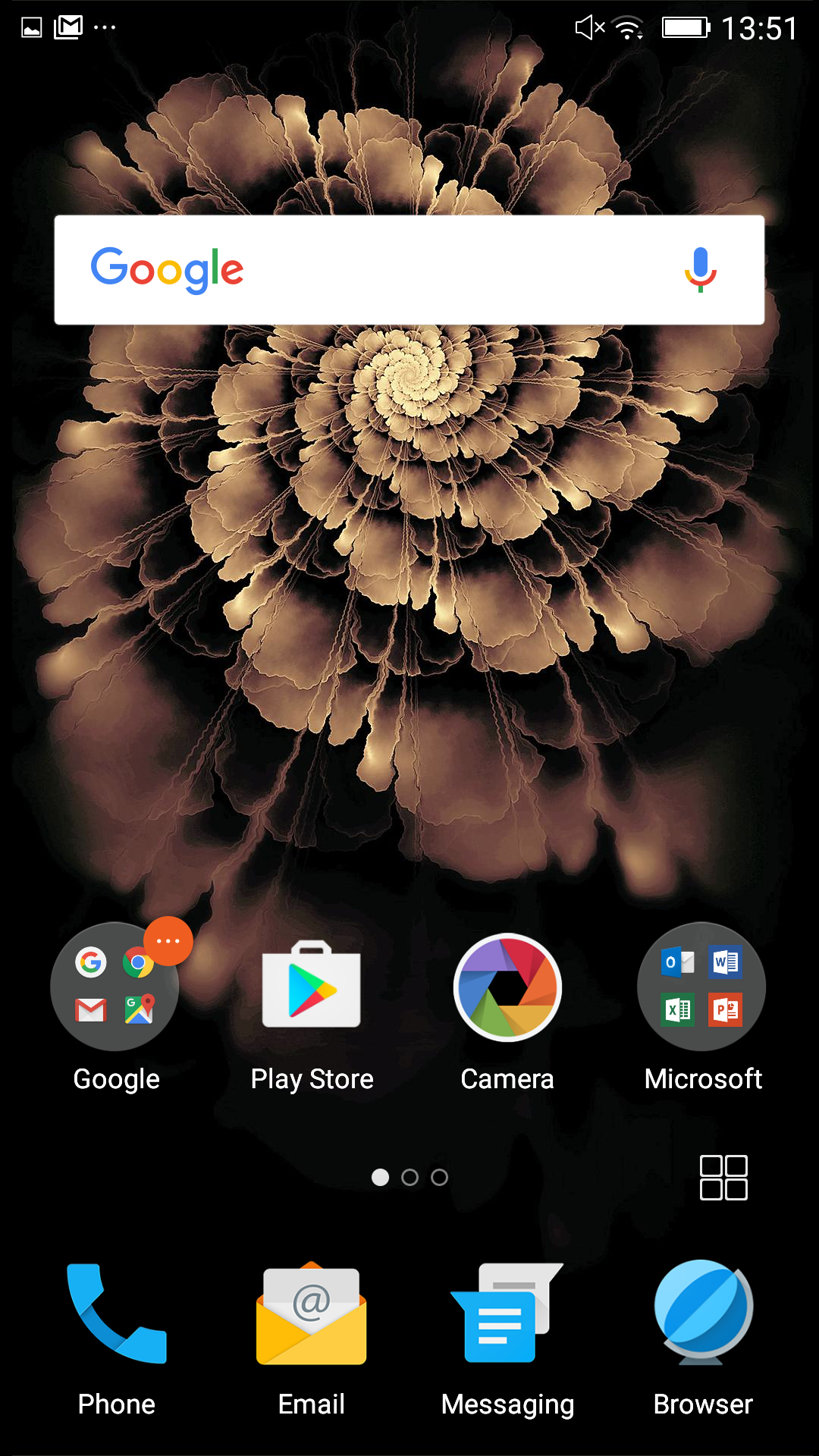This screenshot has width=819, height=1456.
Task: Open the Messaging app
Action: pyautogui.click(x=507, y=1314)
